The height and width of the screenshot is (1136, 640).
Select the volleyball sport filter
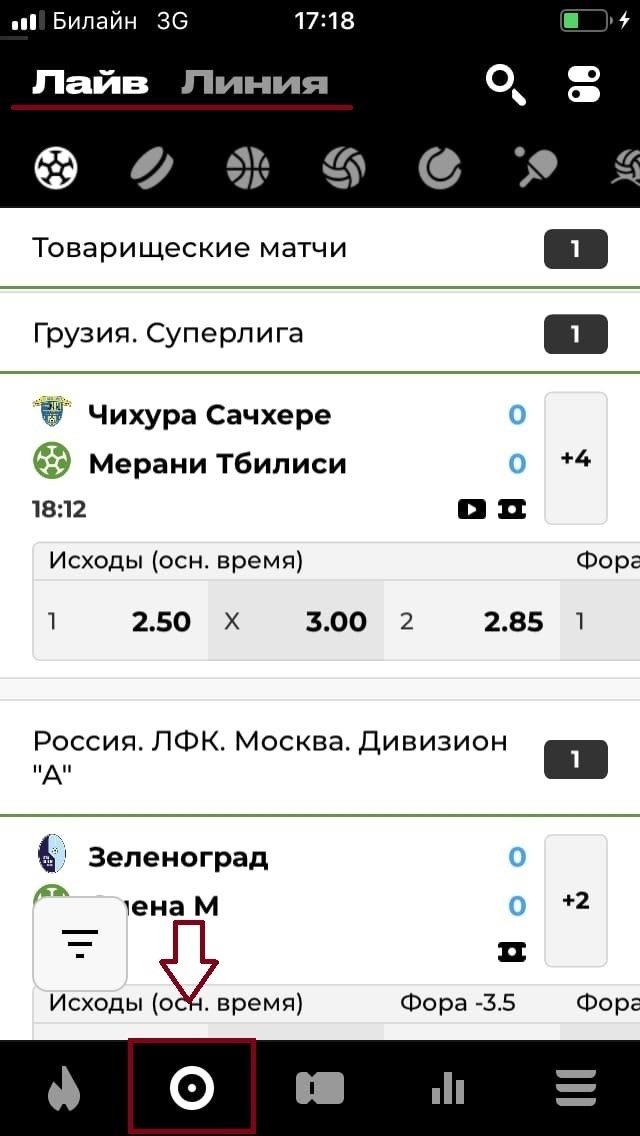coord(343,167)
